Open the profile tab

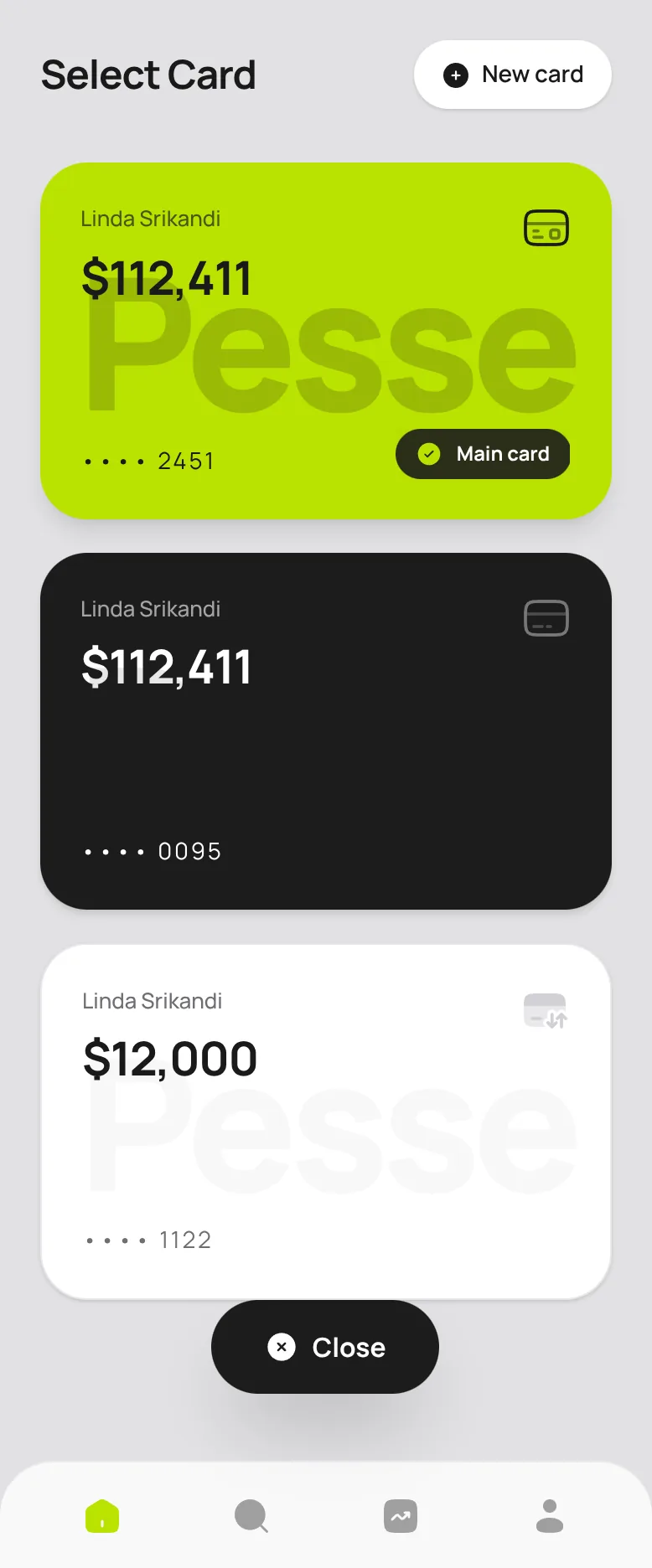click(550, 1516)
